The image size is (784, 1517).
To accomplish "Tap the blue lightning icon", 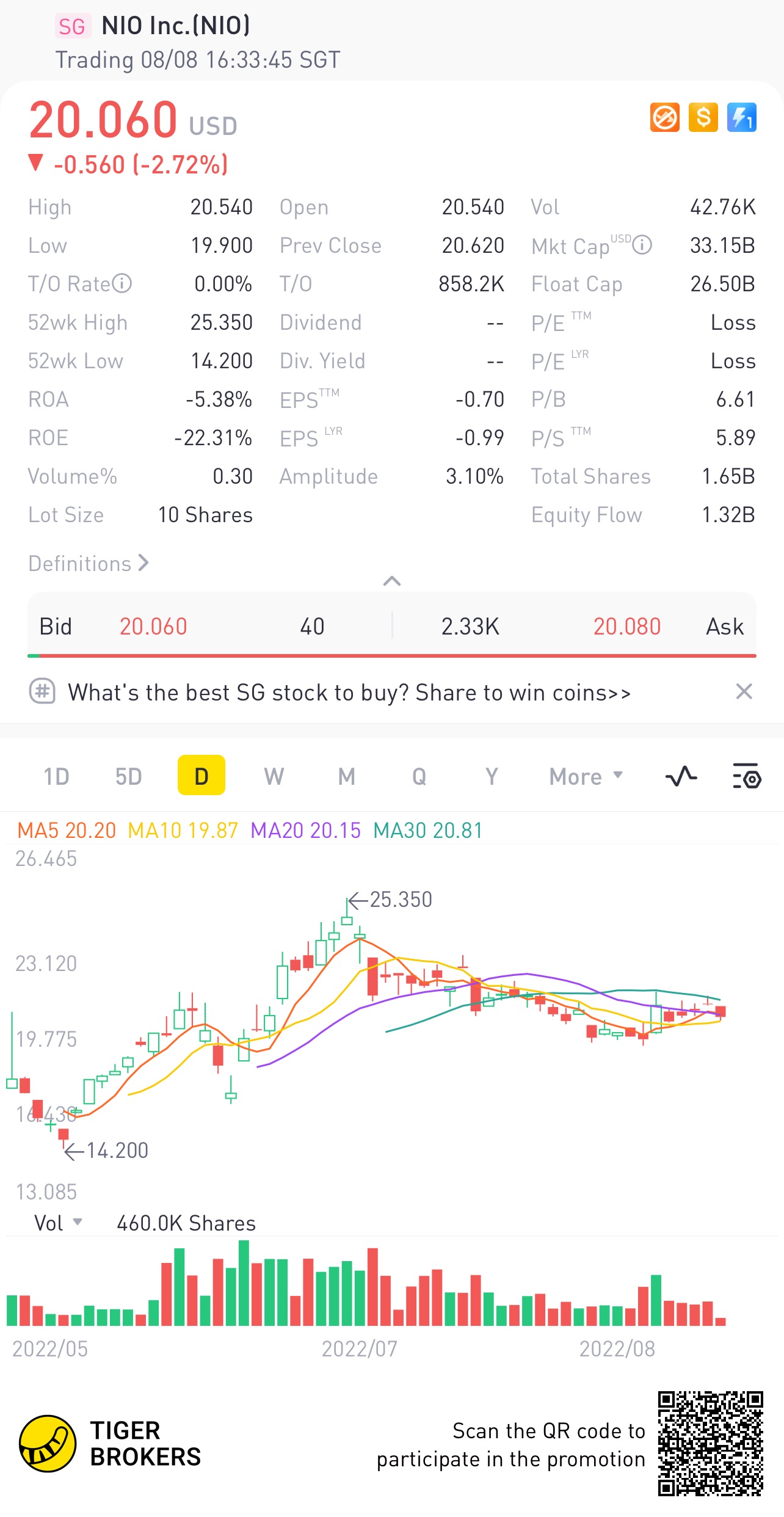I will 742,117.
